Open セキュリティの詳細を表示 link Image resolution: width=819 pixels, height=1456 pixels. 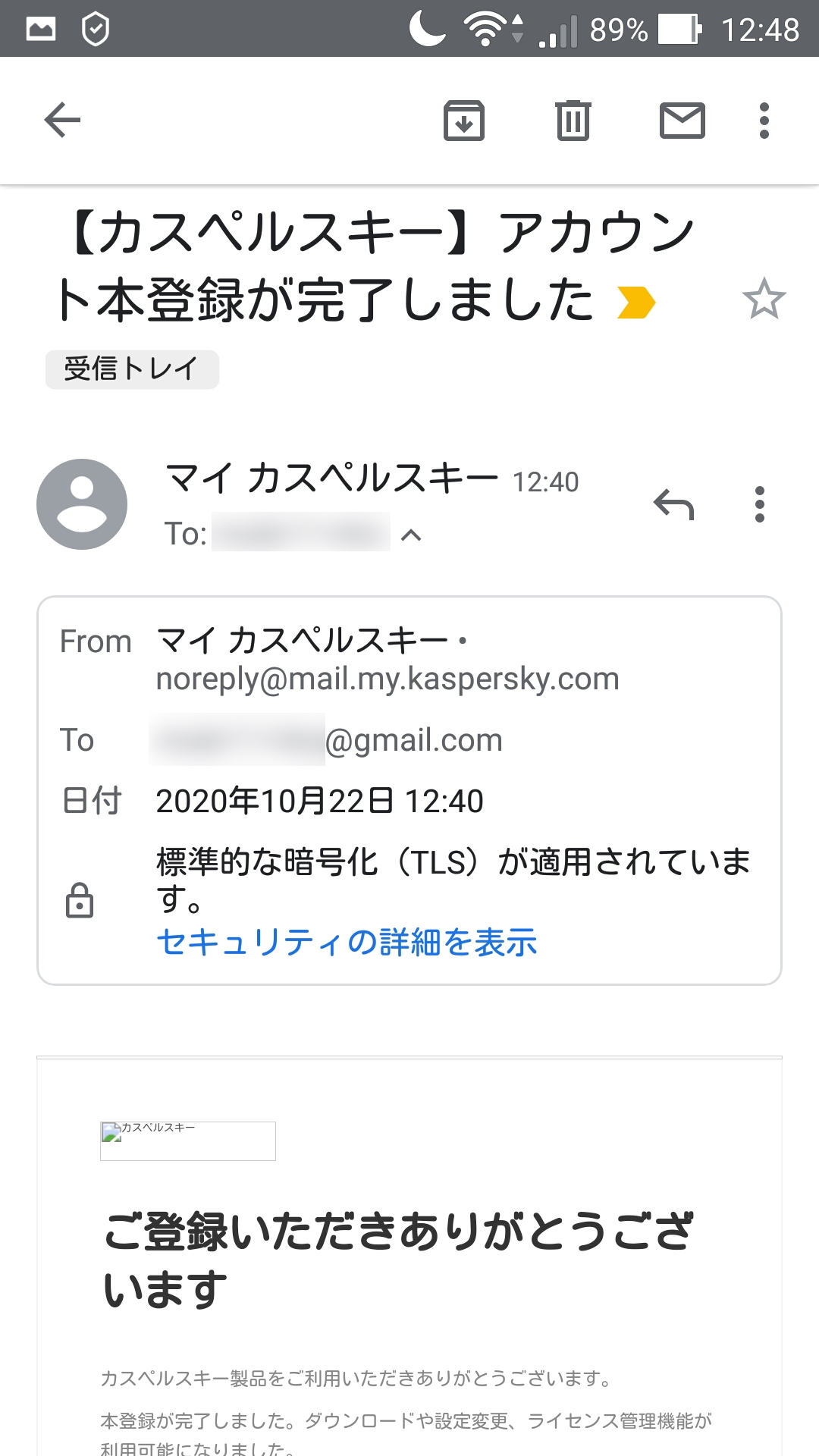[347, 943]
